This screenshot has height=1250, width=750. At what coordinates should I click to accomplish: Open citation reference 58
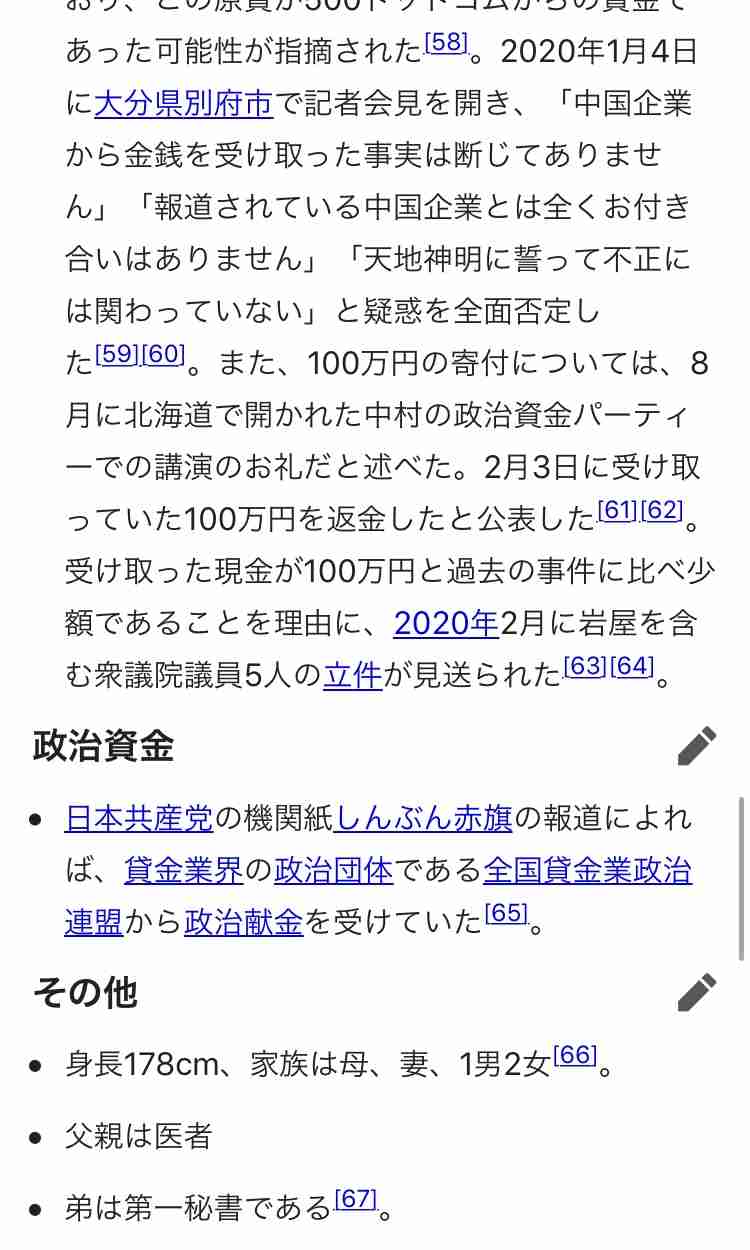coord(446,43)
